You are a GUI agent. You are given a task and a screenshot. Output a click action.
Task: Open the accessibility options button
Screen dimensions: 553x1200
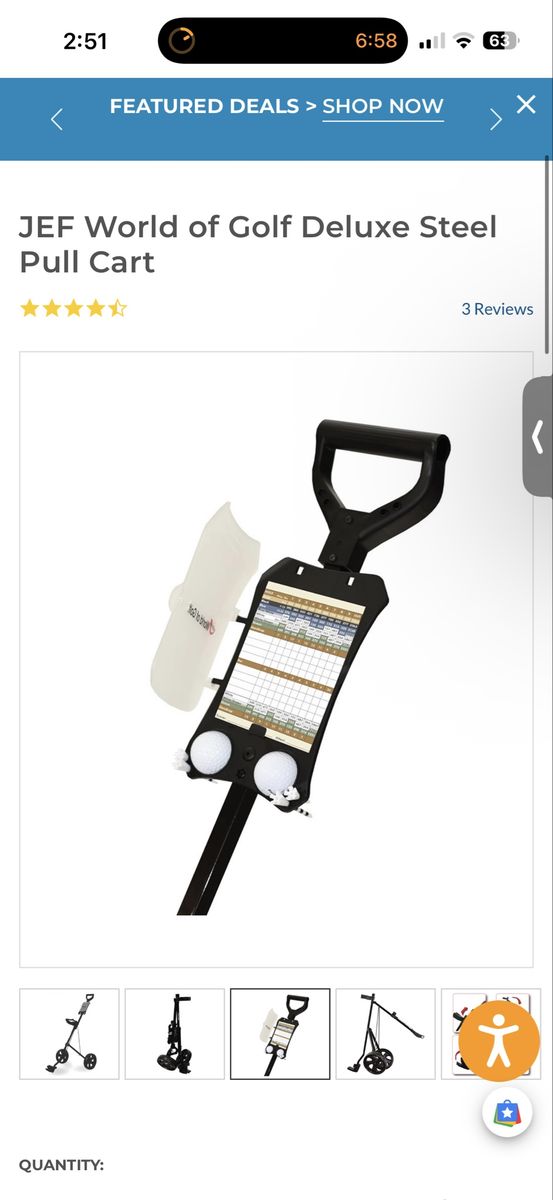pos(500,1041)
